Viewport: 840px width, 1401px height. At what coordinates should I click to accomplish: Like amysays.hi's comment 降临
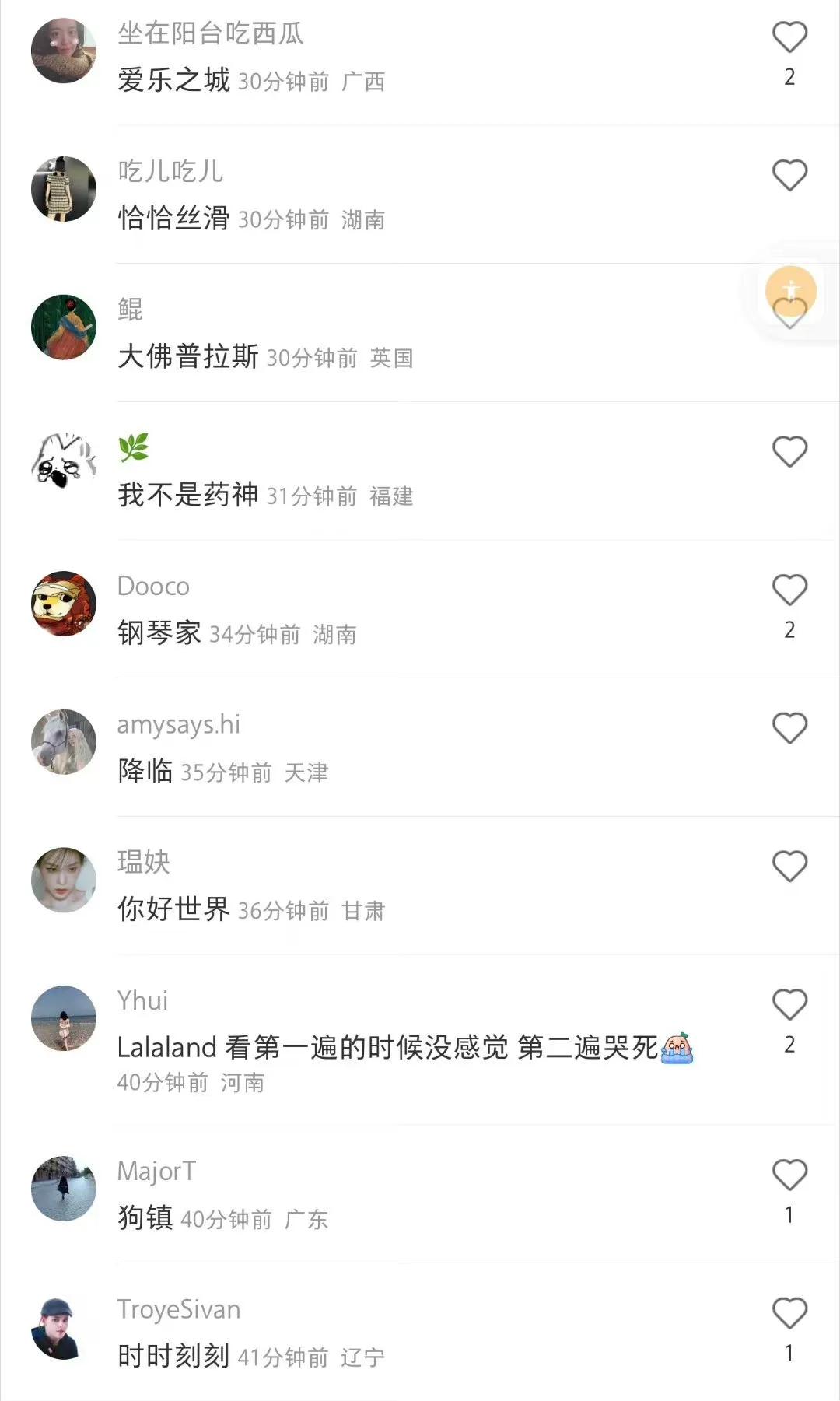click(x=789, y=729)
